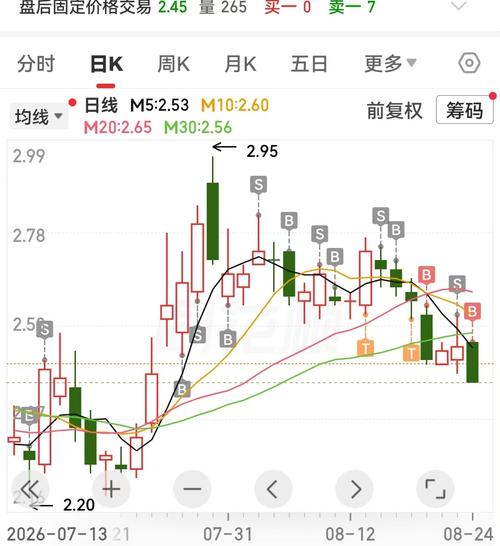Enter fullscreen chart mode
The image size is (500, 546).
[x=435, y=490]
